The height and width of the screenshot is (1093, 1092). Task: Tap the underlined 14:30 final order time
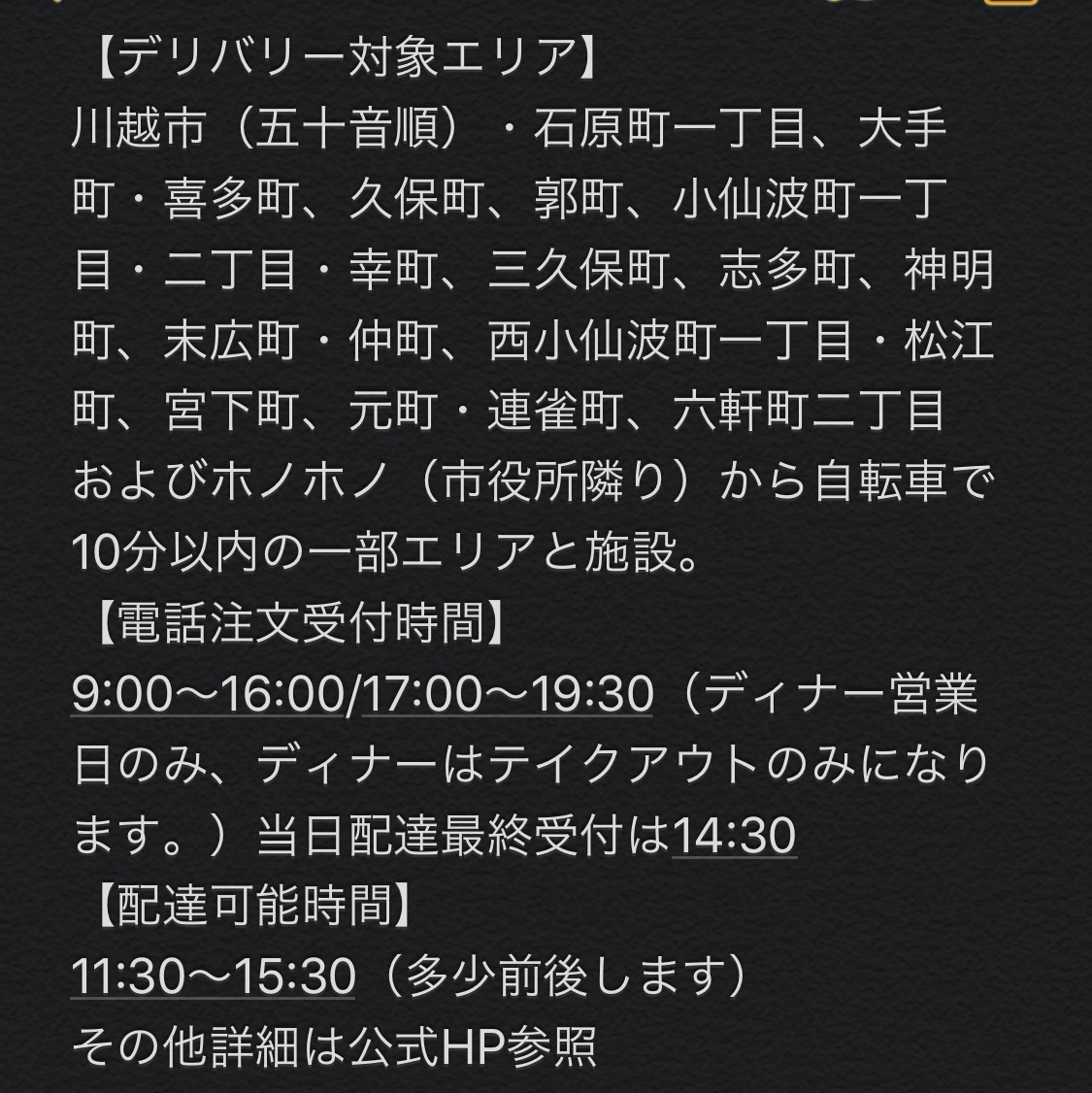click(x=734, y=836)
